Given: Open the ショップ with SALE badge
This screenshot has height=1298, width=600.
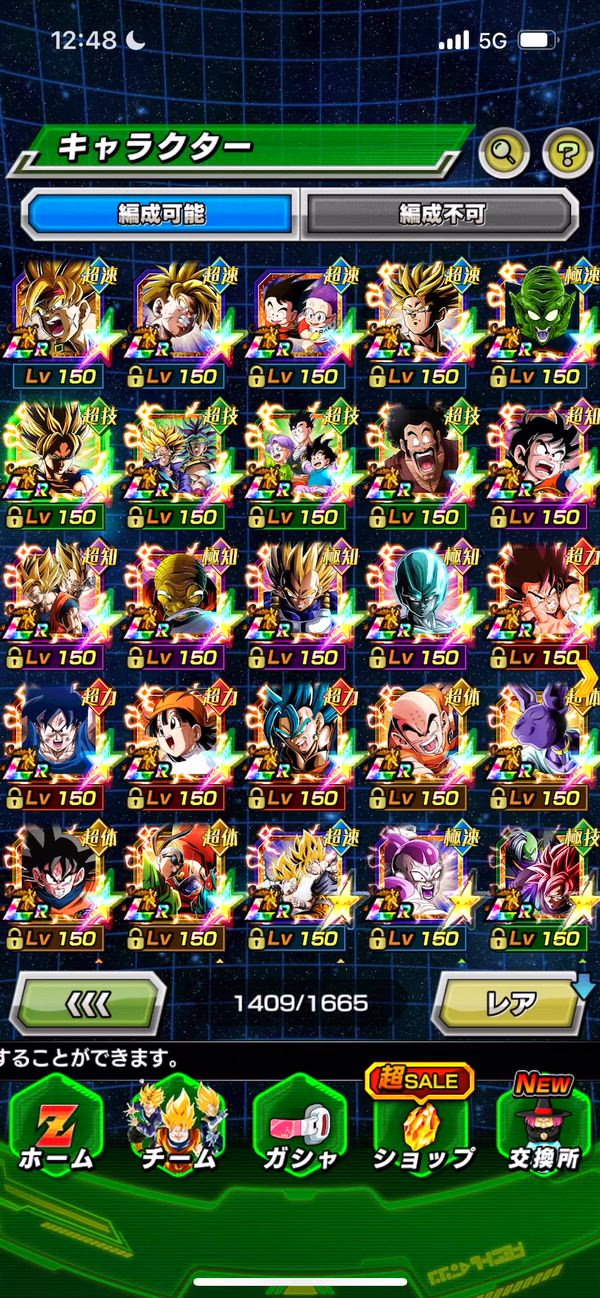Looking at the screenshot, I should 422,1125.
